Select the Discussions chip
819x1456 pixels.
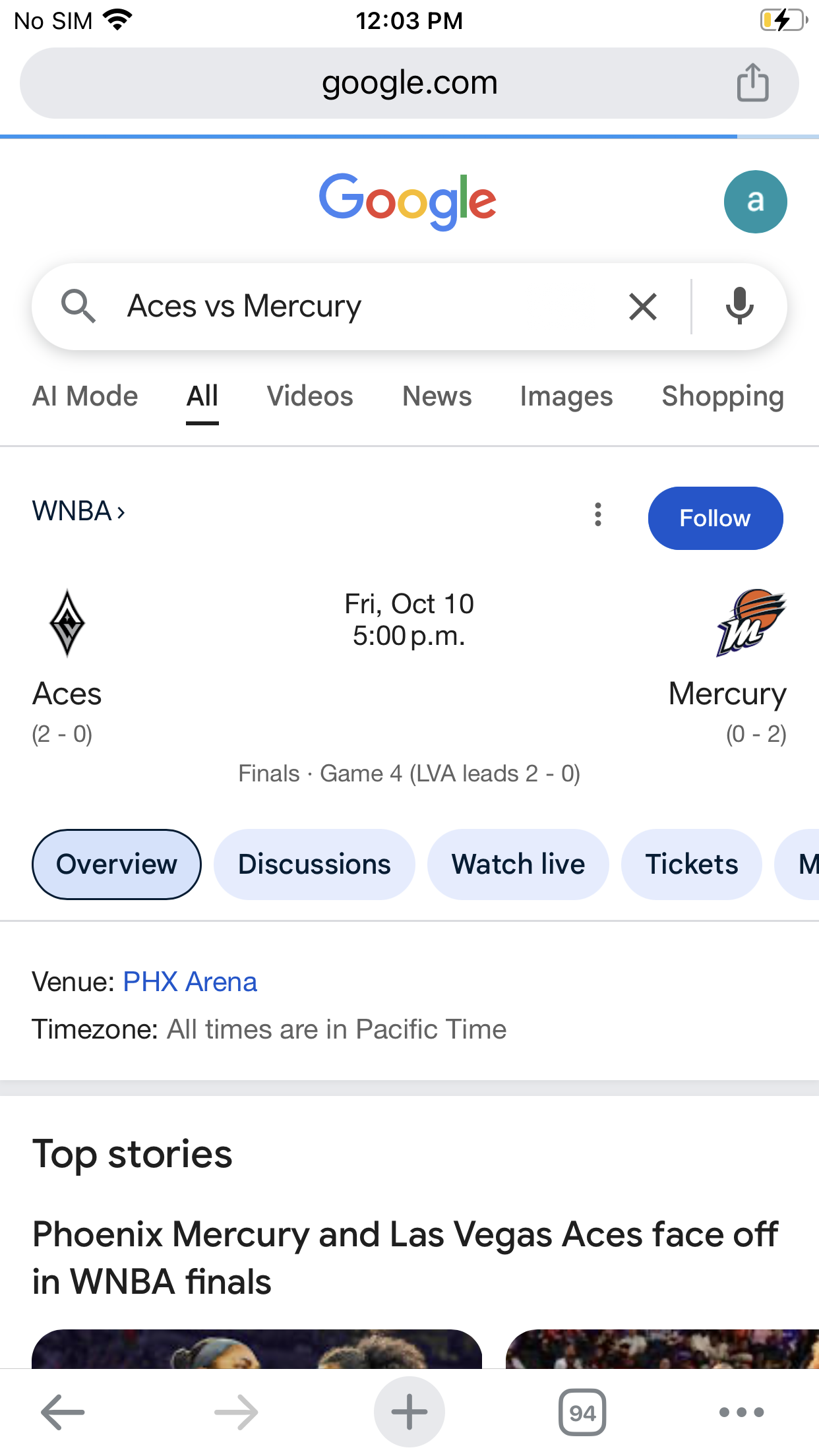click(315, 864)
